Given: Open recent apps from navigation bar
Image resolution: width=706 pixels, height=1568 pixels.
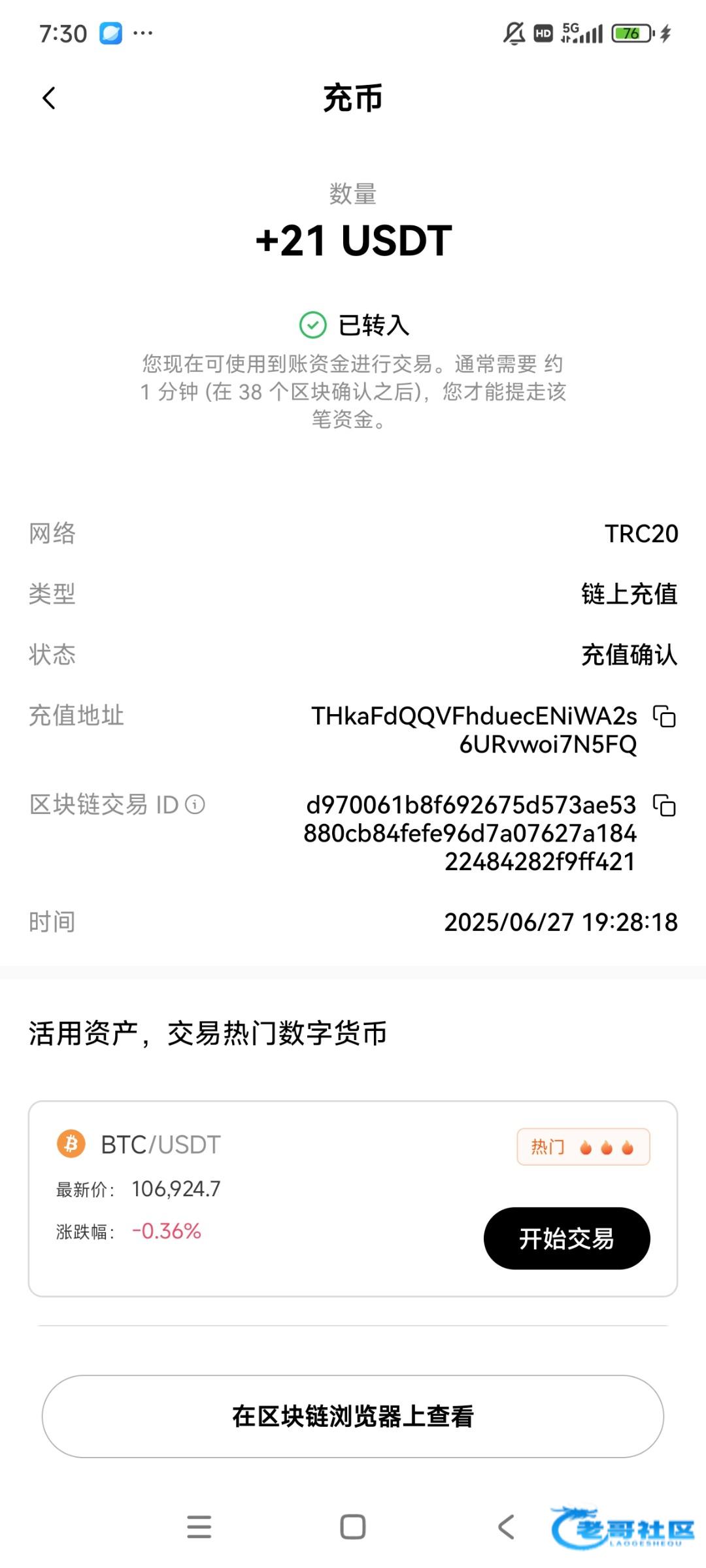Looking at the screenshot, I should coord(199,1527).
